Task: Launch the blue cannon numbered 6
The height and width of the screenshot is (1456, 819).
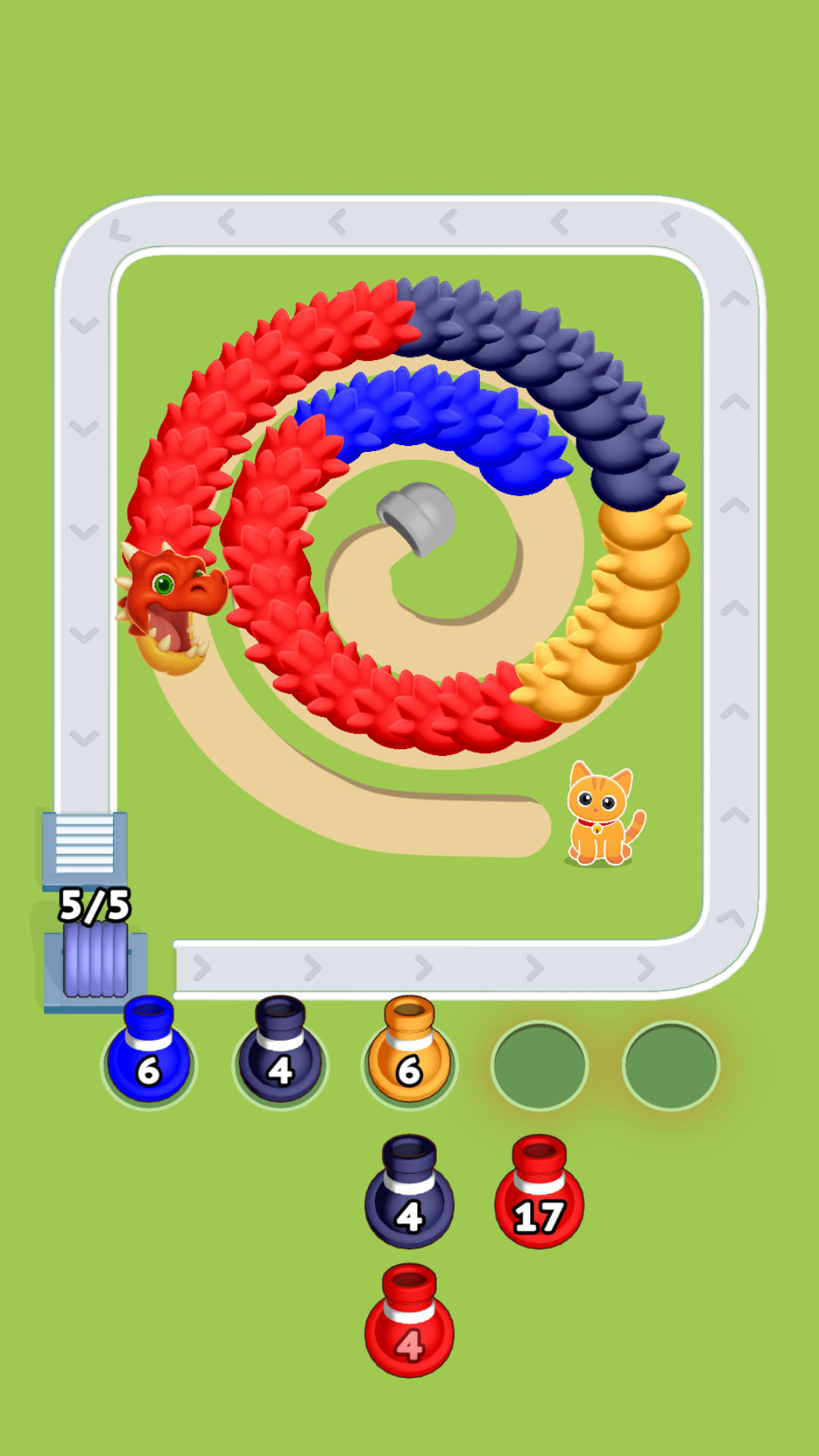Action: click(149, 1054)
